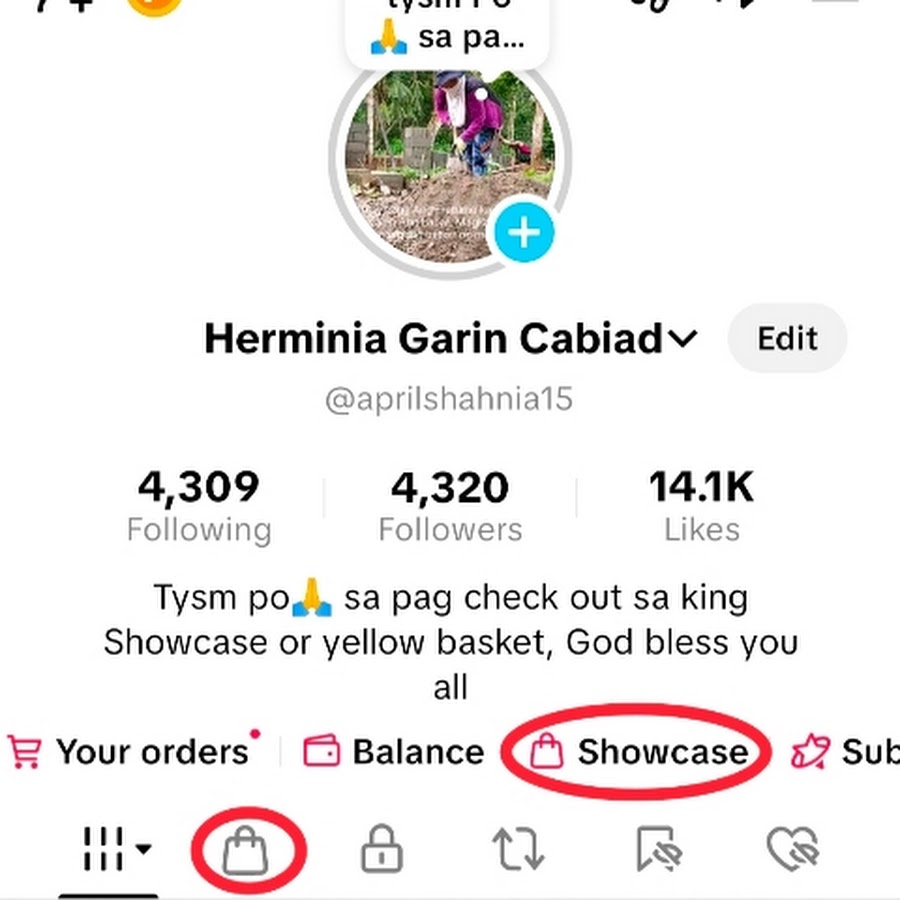View the liked videos heart tab
900x900 pixels.
point(793,851)
